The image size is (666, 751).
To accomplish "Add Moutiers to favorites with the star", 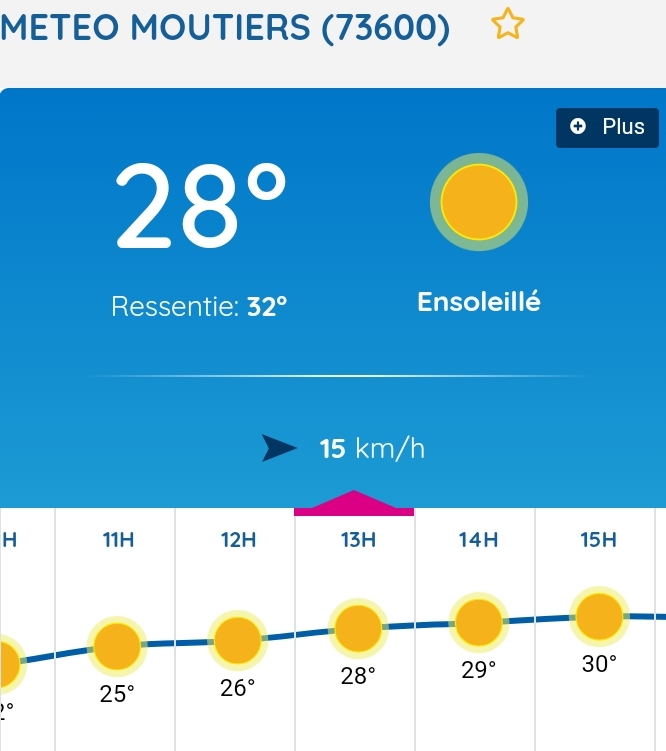I will pos(508,25).
